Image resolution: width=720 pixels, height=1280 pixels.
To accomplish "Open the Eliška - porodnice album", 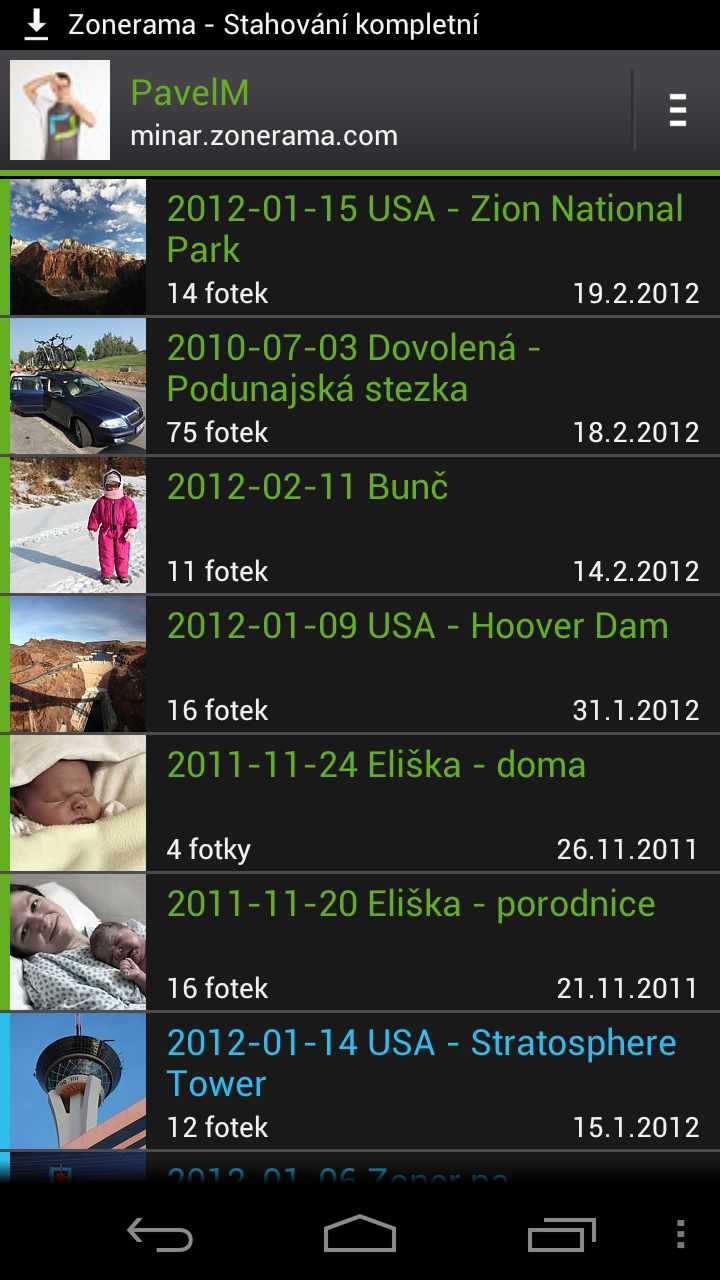I will [360, 942].
